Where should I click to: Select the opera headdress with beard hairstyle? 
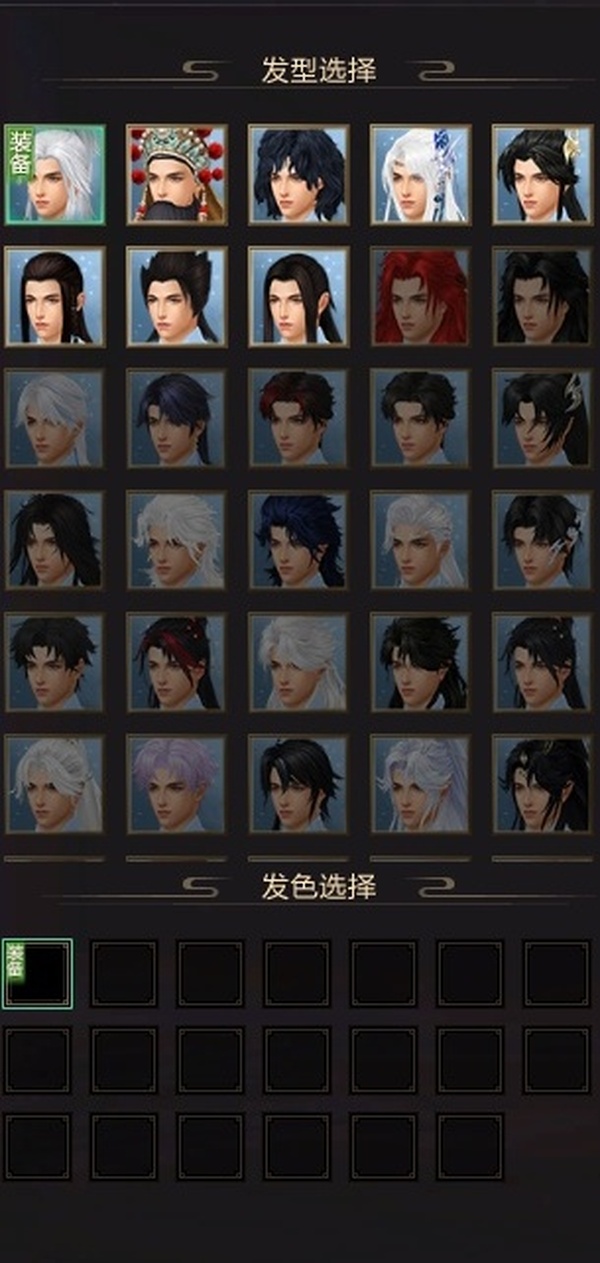pos(177,174)
